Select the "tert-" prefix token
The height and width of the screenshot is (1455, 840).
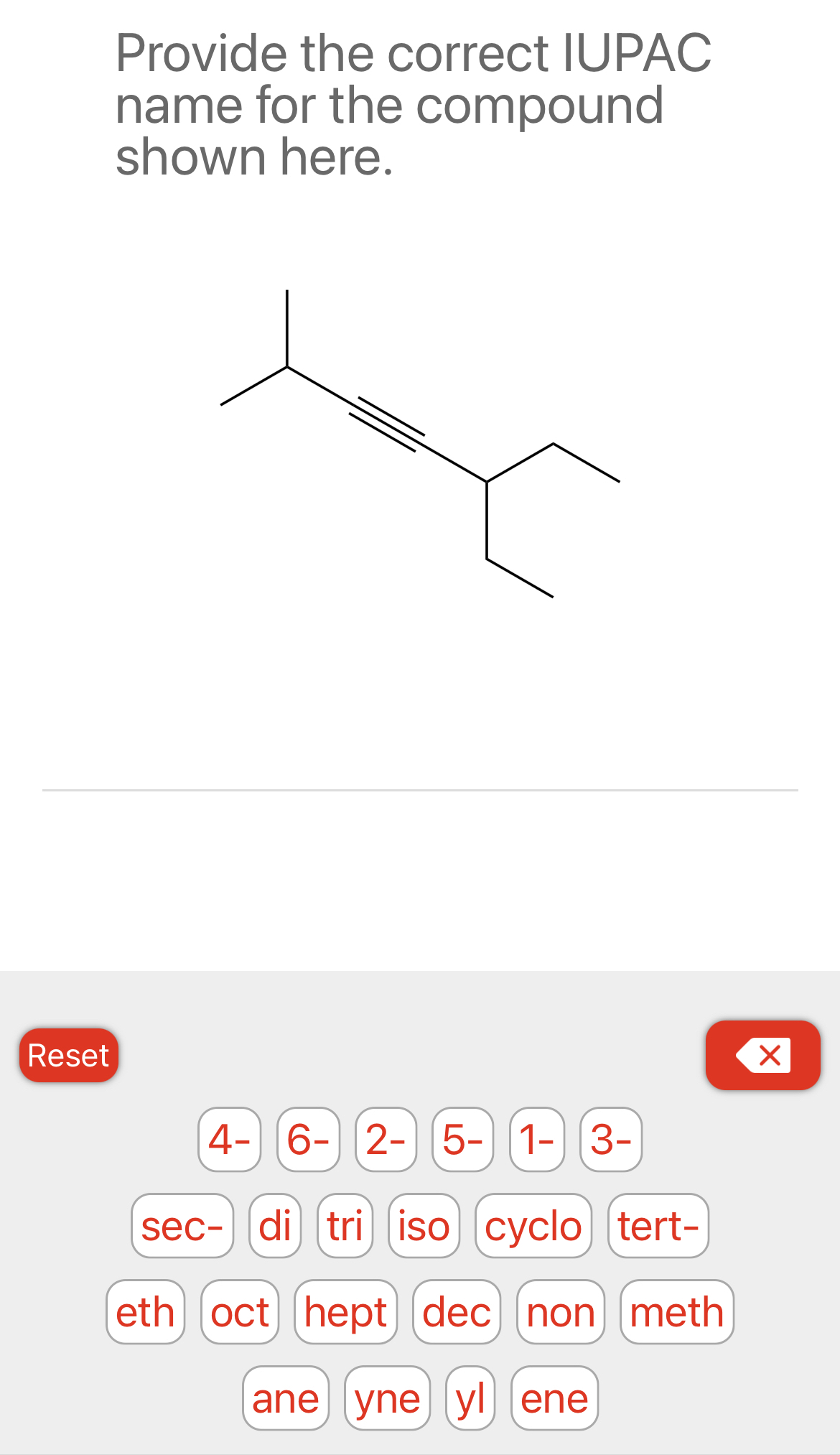[658, 1227]
